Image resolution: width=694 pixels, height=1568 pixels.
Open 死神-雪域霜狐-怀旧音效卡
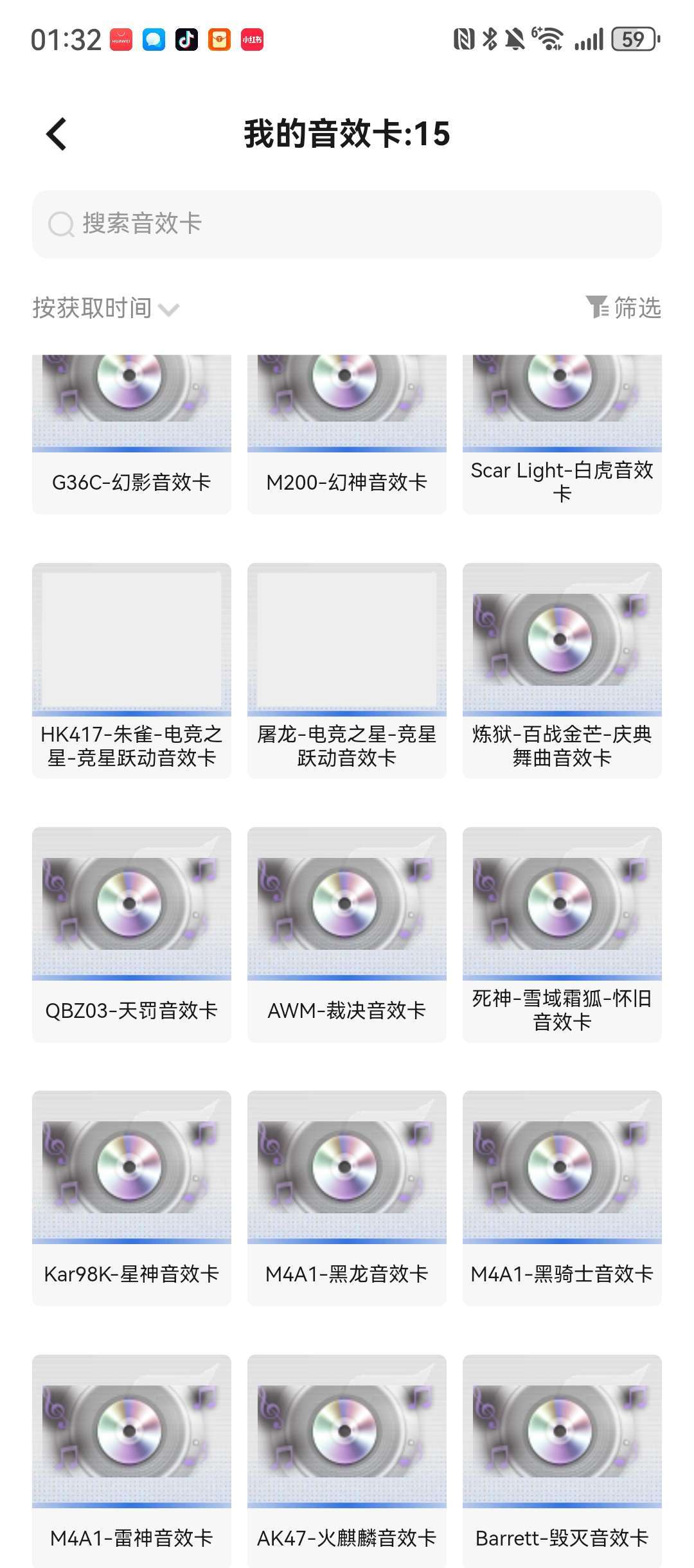[x=562, y=934]
